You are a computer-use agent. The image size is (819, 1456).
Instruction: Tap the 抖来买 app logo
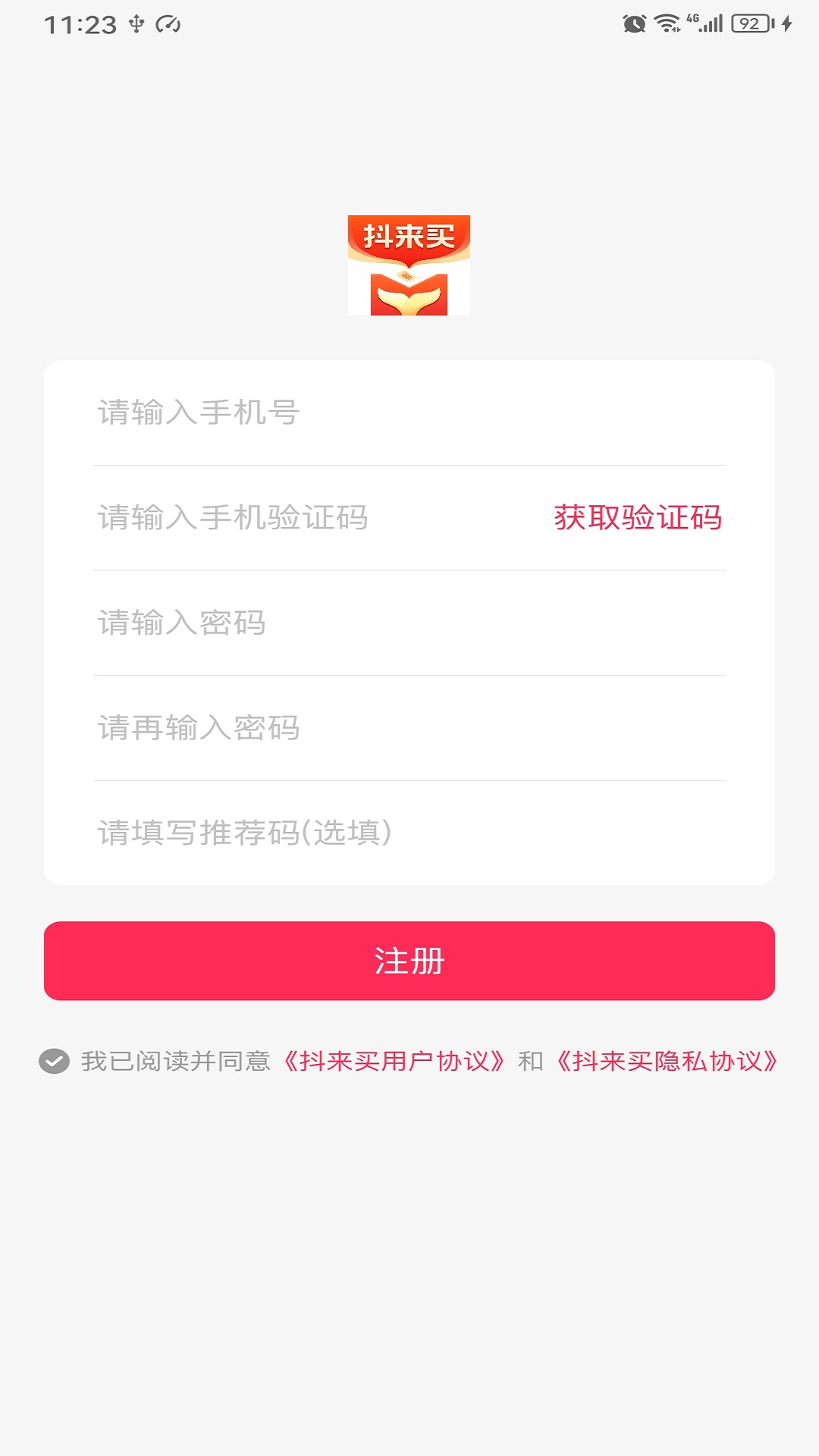(409, 267)
